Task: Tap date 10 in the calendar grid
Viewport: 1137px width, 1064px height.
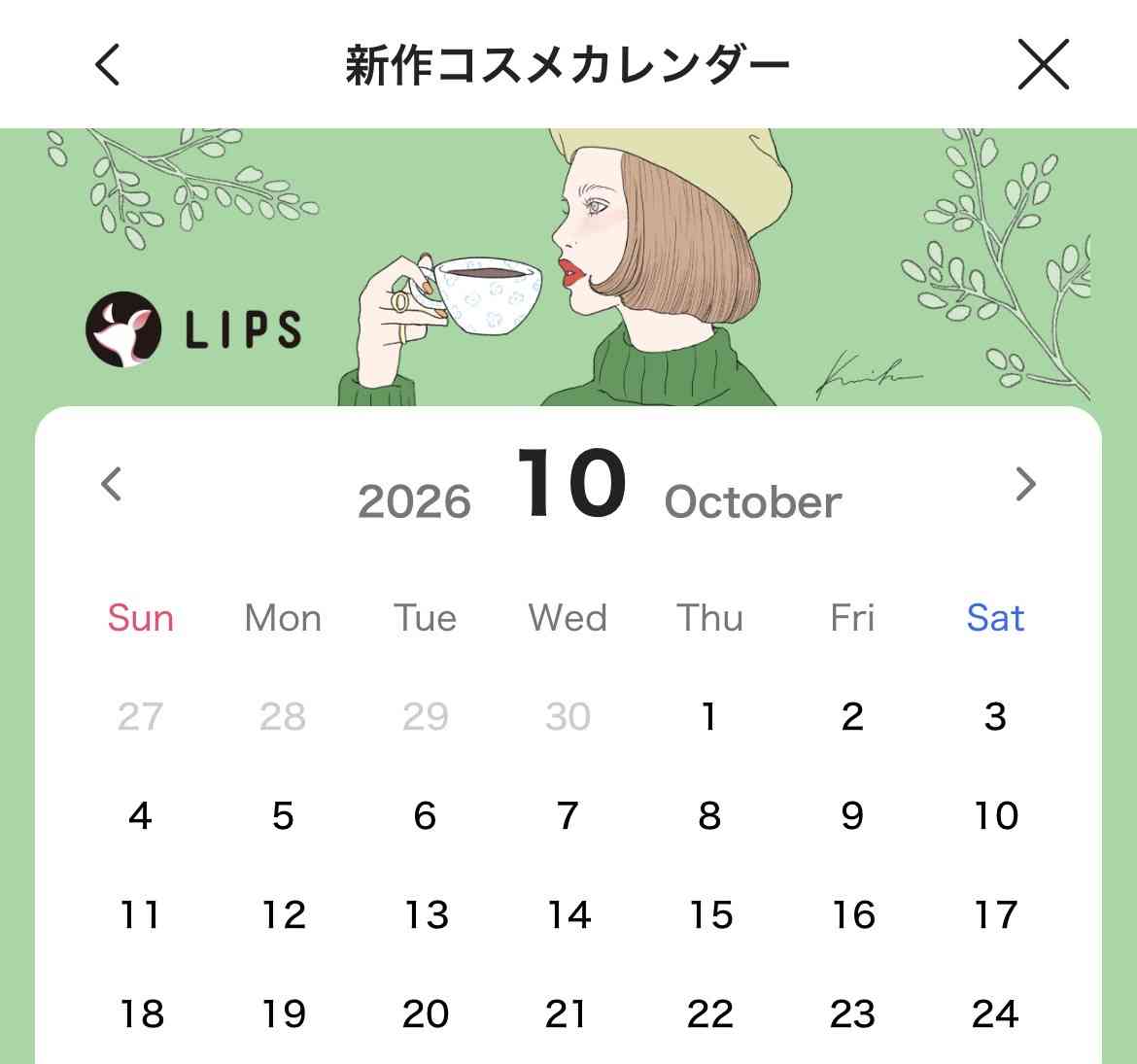Action: click(995, 816)
